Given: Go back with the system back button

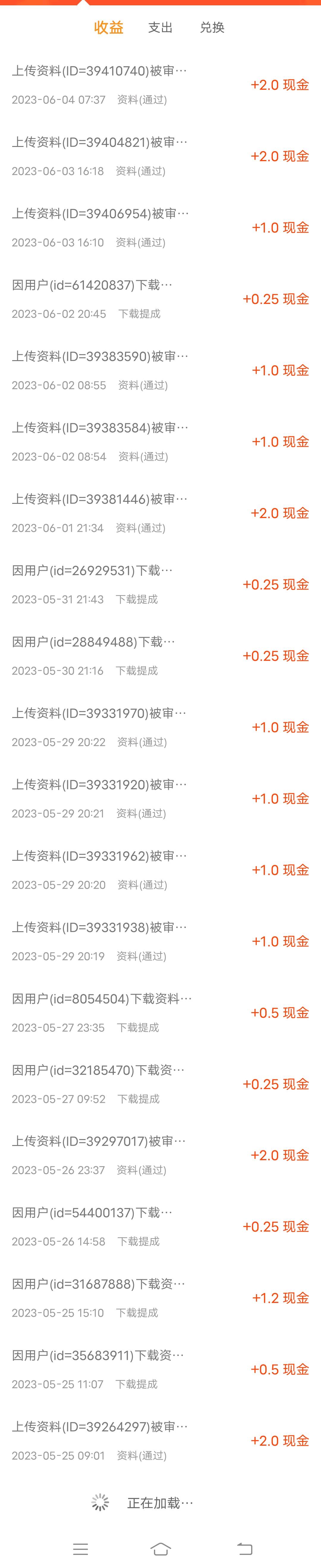Looking at the screenshot, I should pos(244,1549).
